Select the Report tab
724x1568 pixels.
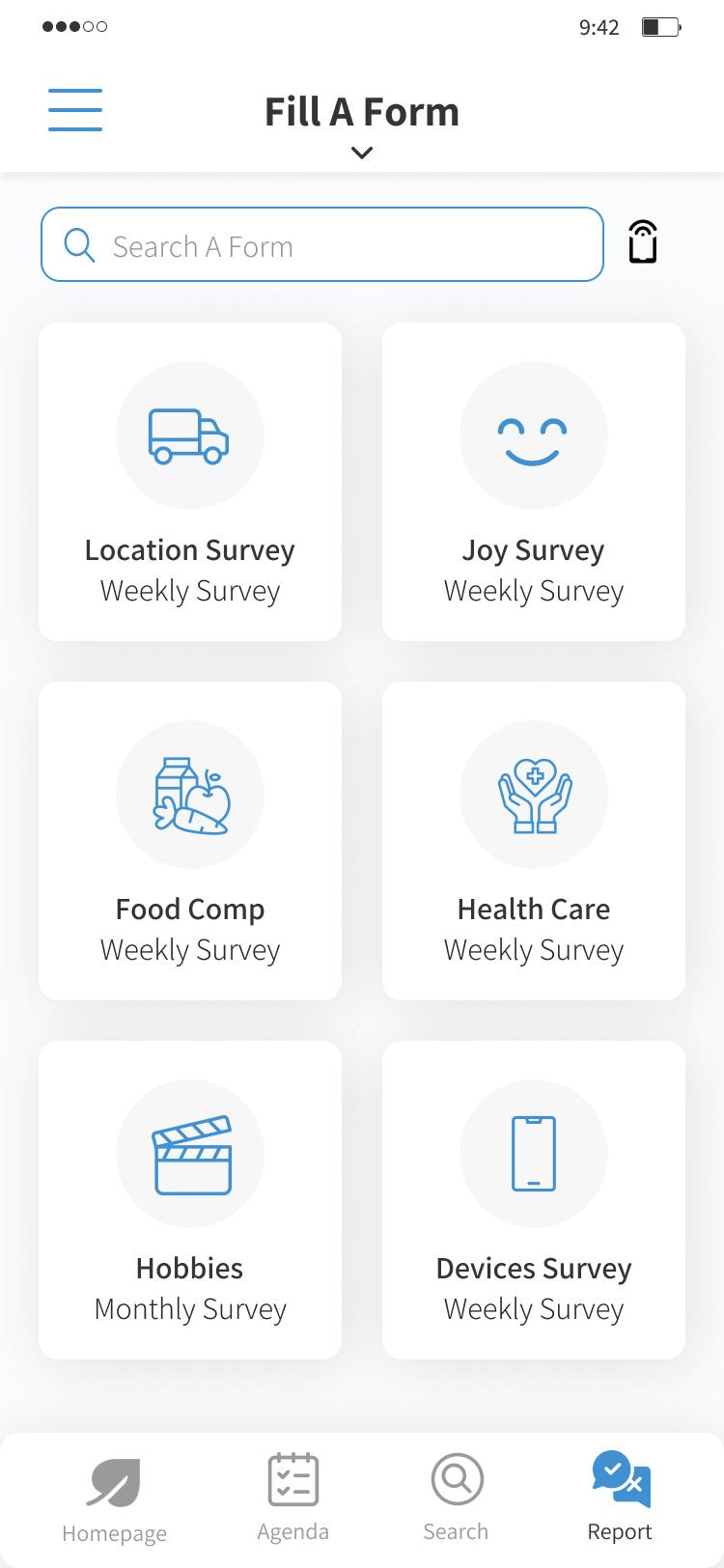click(x=620, y=1498)
